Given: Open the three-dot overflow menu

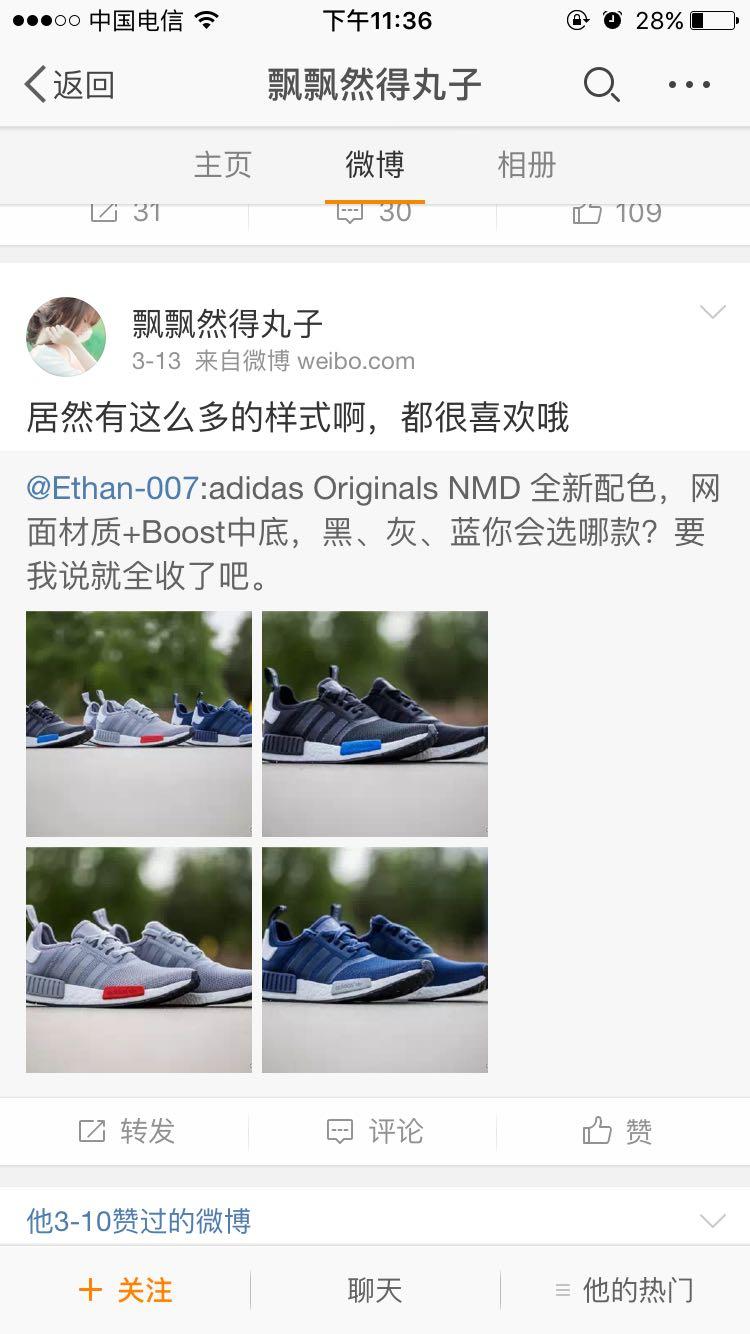Looking at the screenshot, I should tap(689, 85).
